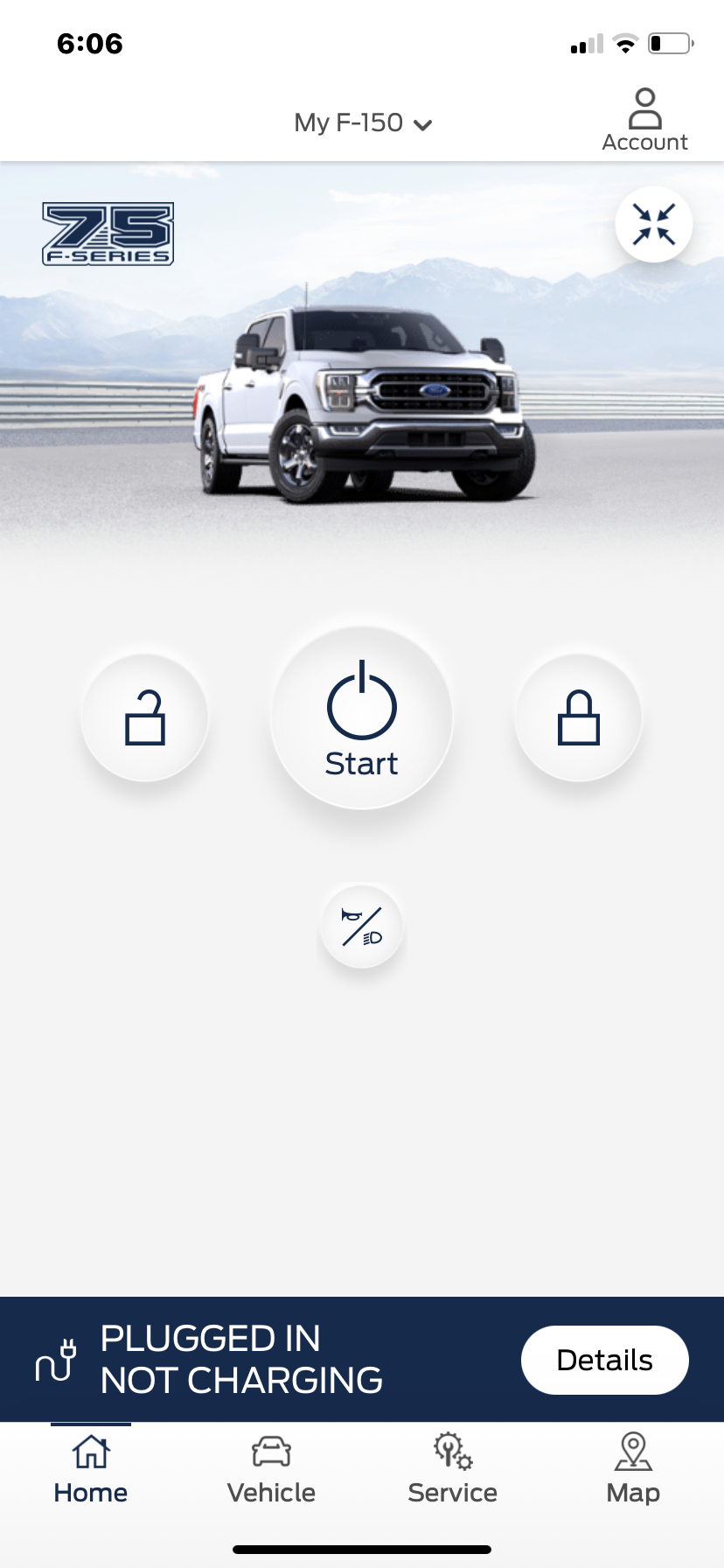Unlock the truck with the open padlock button
The height and width of the screenshot is (1568, 724).
pyautogui.click(x=145, y=716)
